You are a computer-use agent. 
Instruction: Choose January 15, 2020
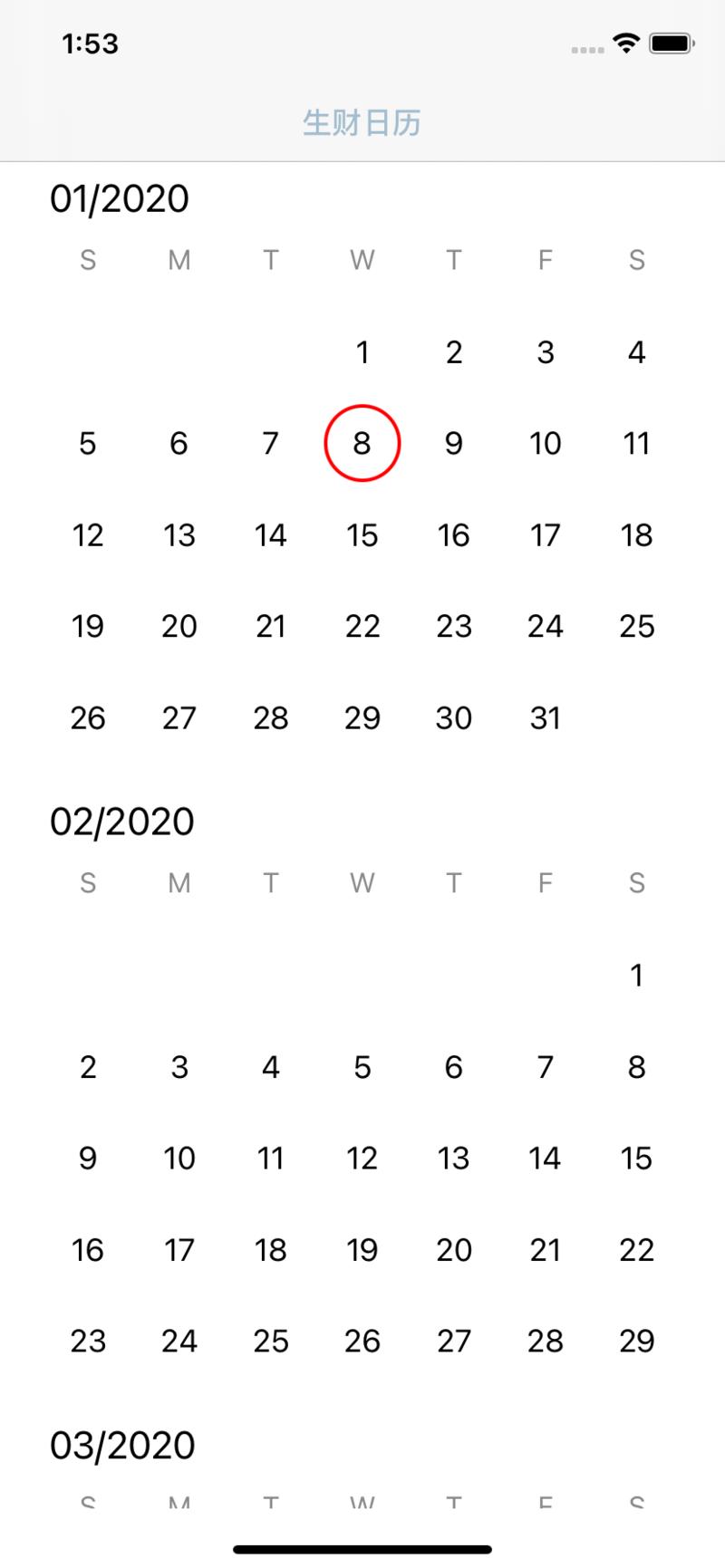coord(362,534)
